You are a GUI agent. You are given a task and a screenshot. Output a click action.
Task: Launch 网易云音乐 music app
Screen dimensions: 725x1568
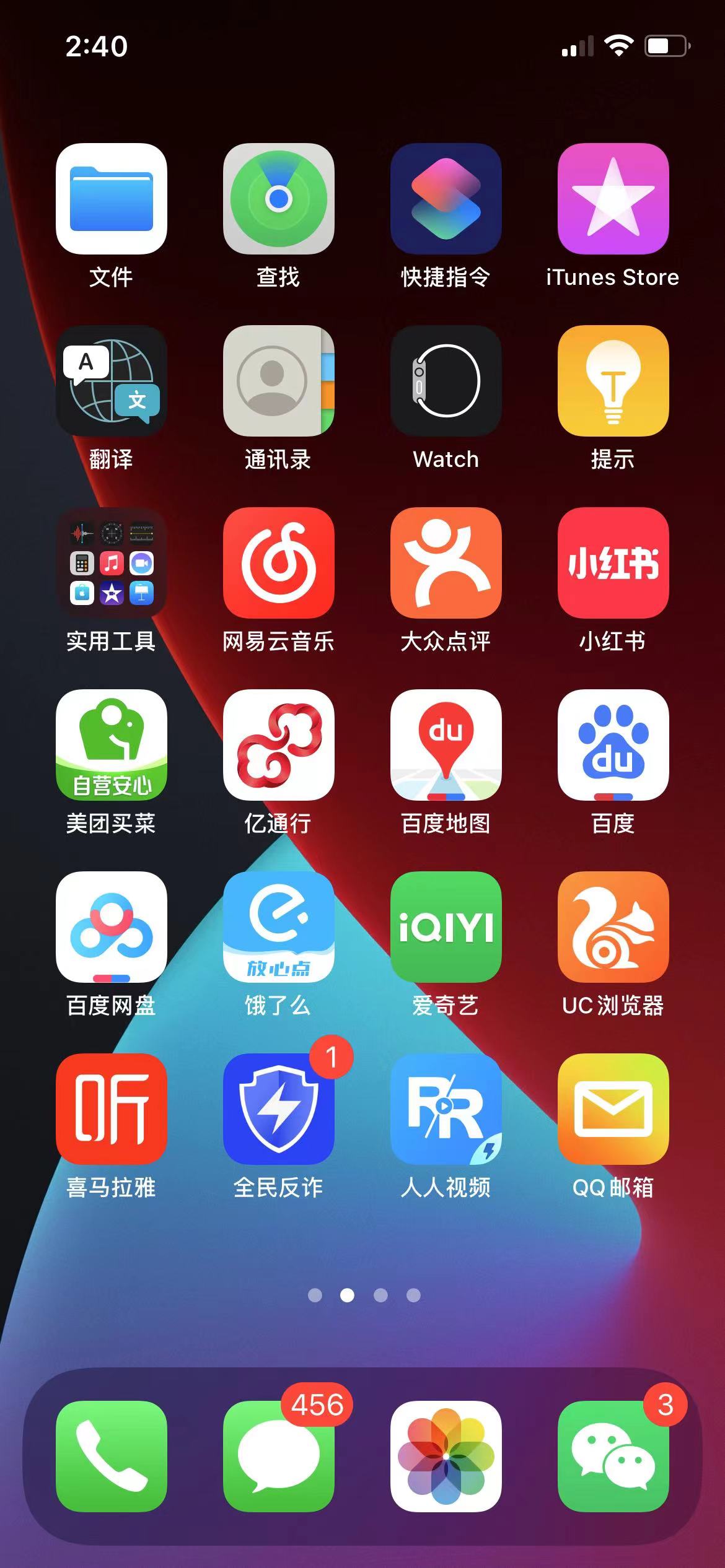[x=279, y=563]
